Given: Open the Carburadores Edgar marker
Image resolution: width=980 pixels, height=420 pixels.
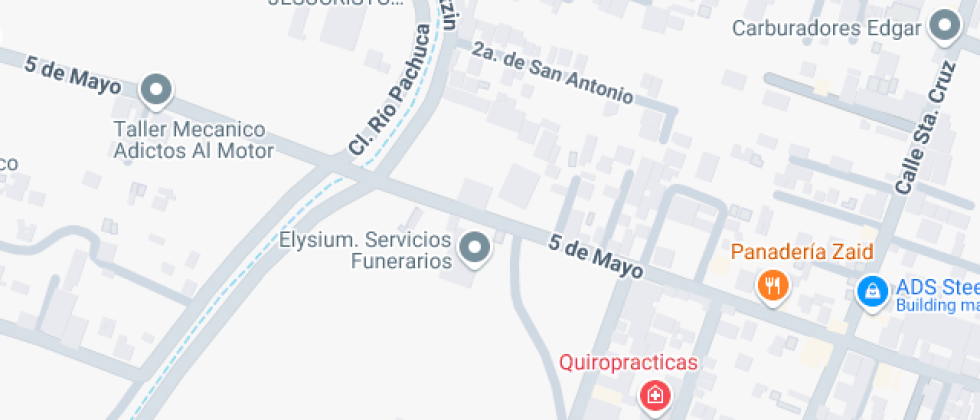Looking at the screenshot, I should coord(943,27).
